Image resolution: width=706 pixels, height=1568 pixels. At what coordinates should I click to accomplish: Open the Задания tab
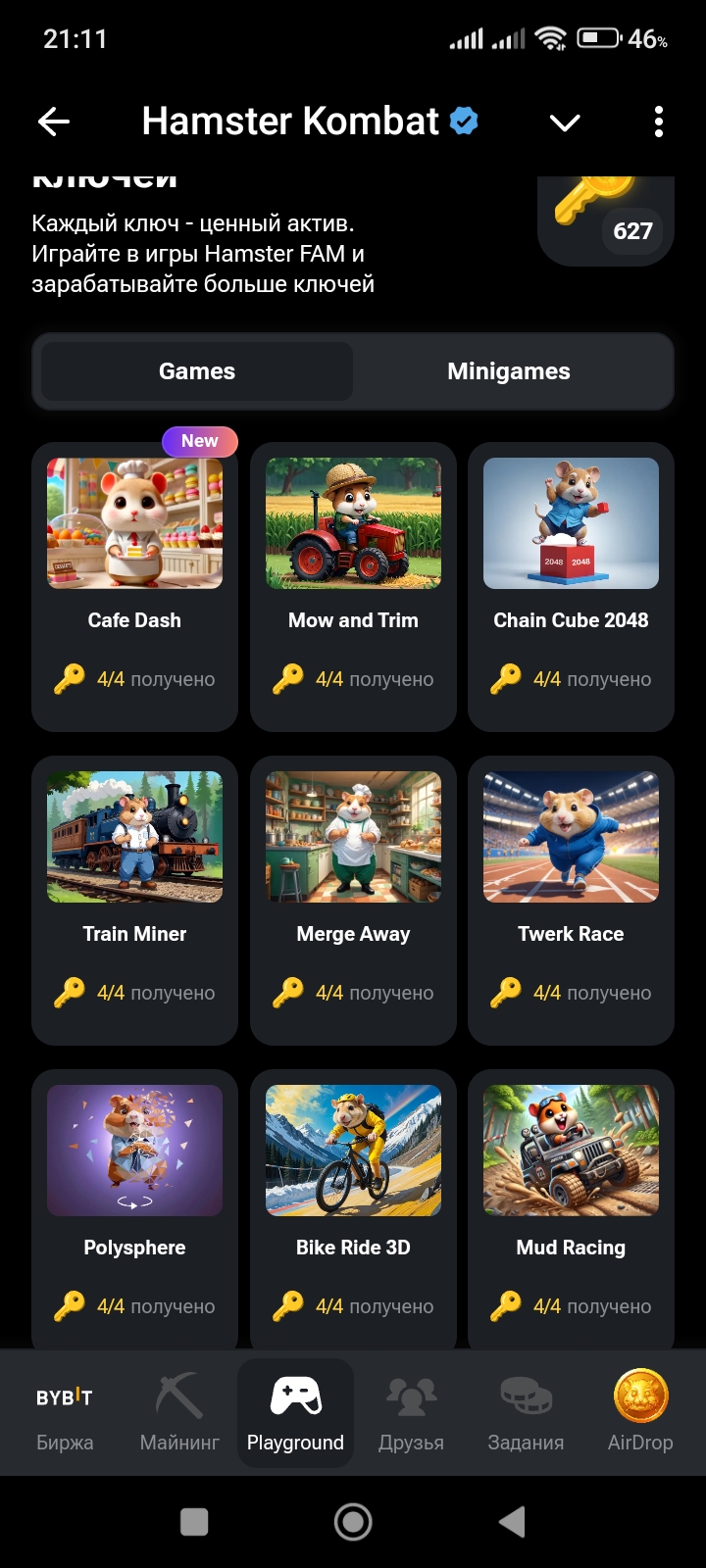click(x=526, y=1413)
